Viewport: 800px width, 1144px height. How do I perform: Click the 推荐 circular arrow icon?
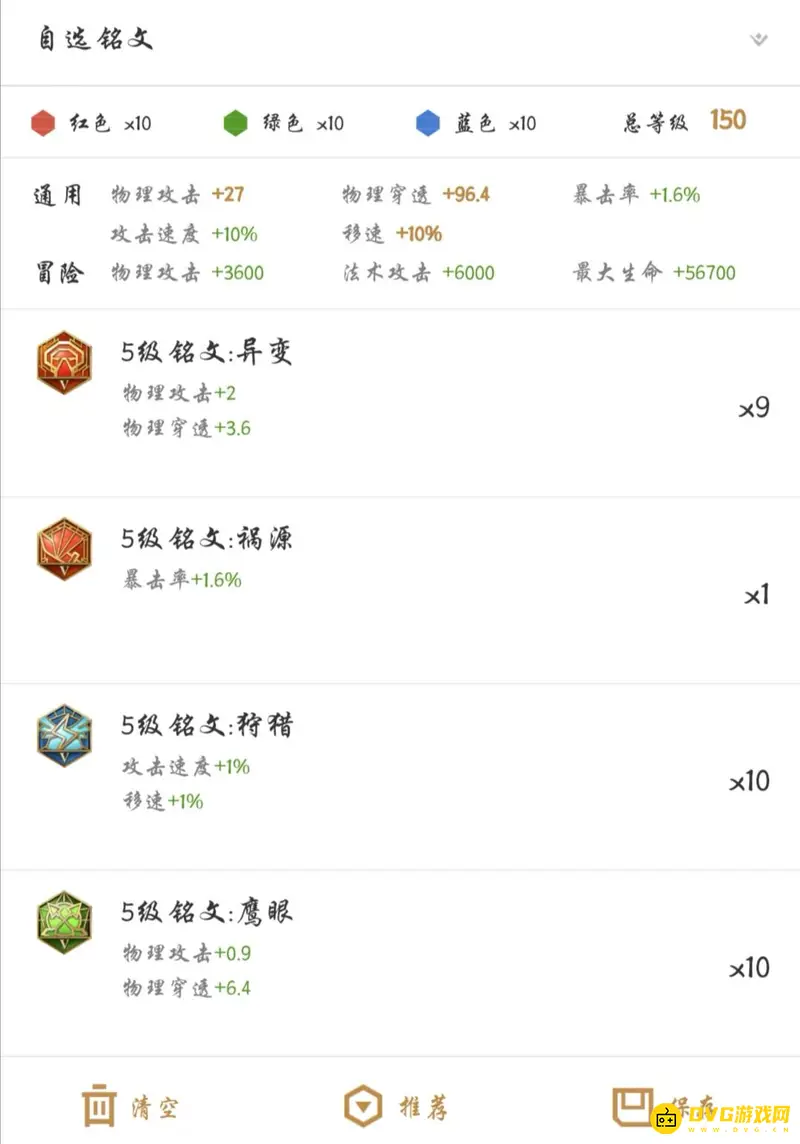click(x=362, y=1104)
